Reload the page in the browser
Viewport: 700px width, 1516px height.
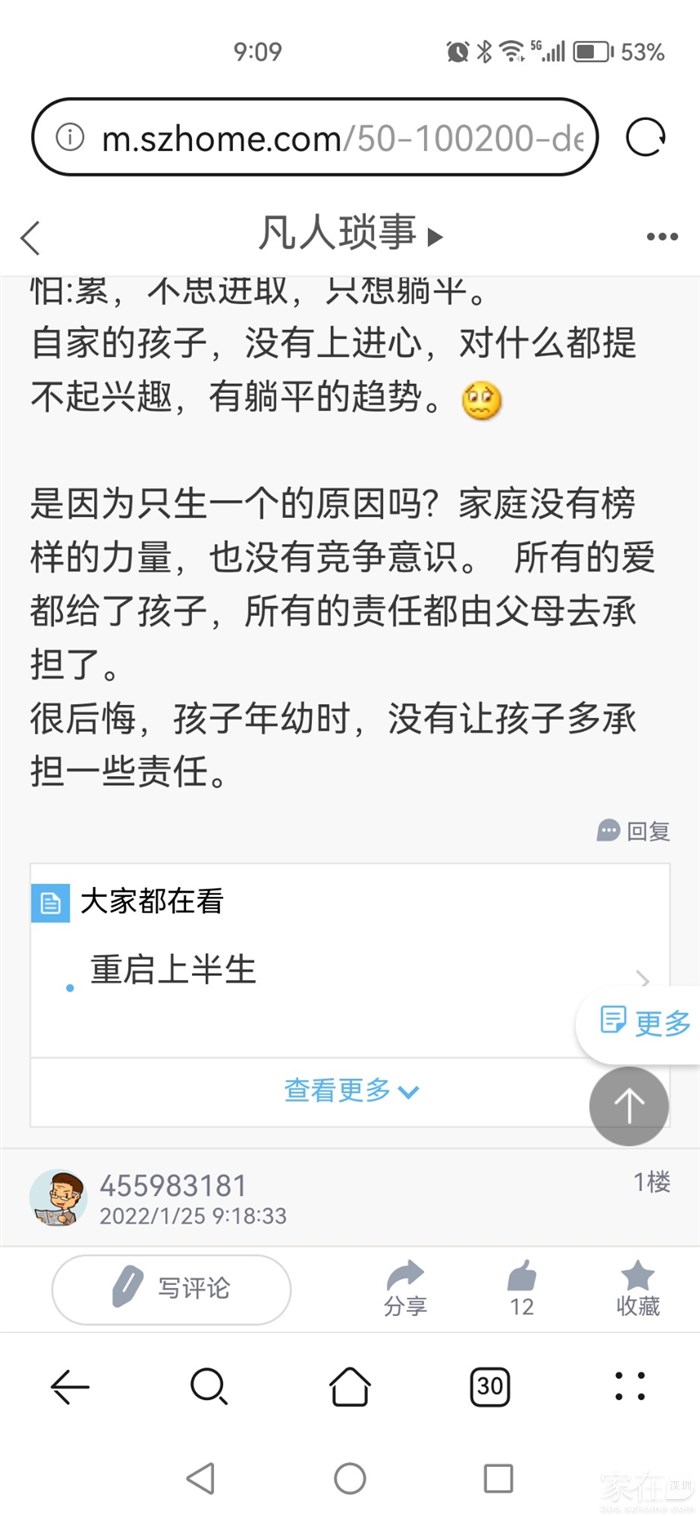645,137
